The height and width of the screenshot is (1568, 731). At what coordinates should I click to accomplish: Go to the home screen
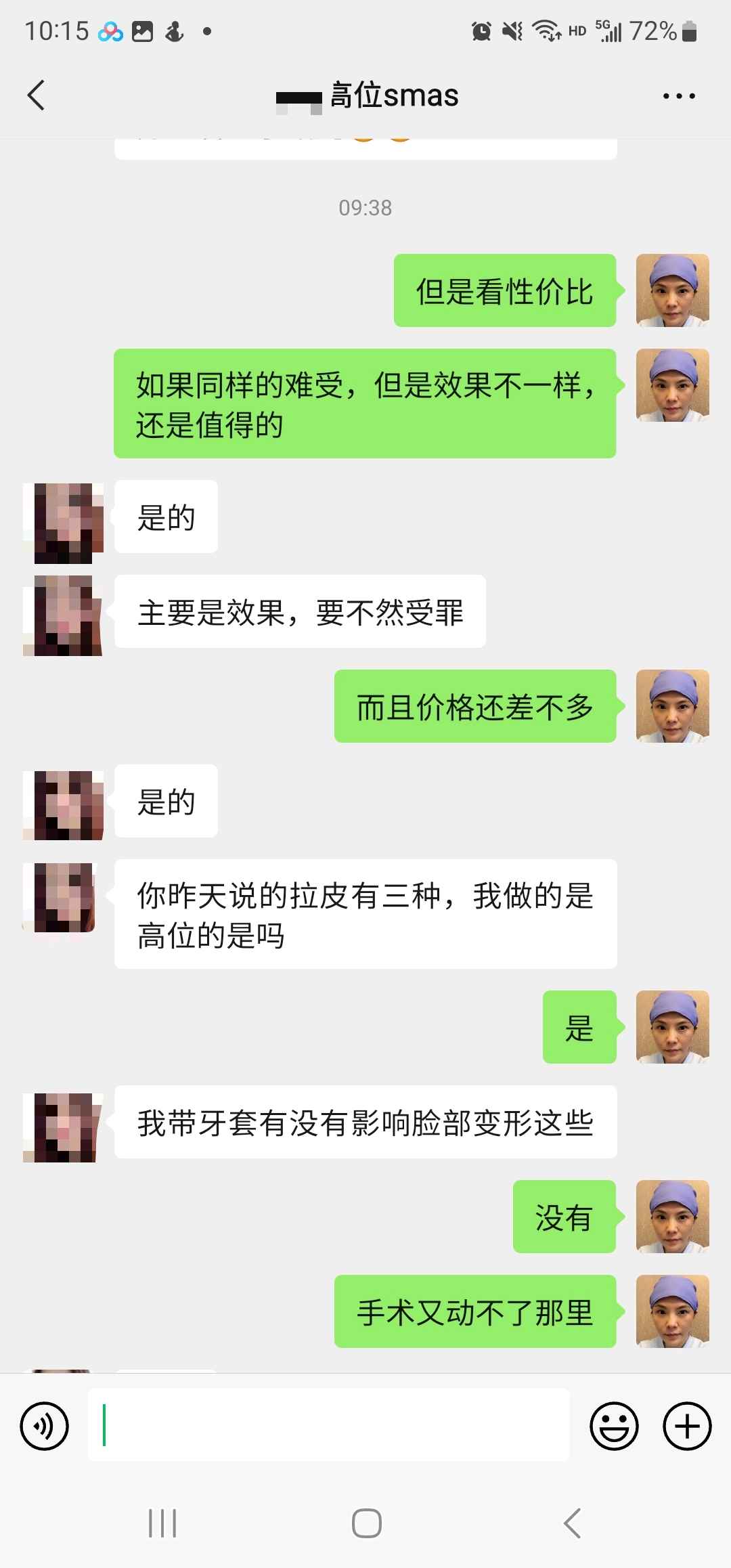pyautogui.click(x=366, y=1523)
